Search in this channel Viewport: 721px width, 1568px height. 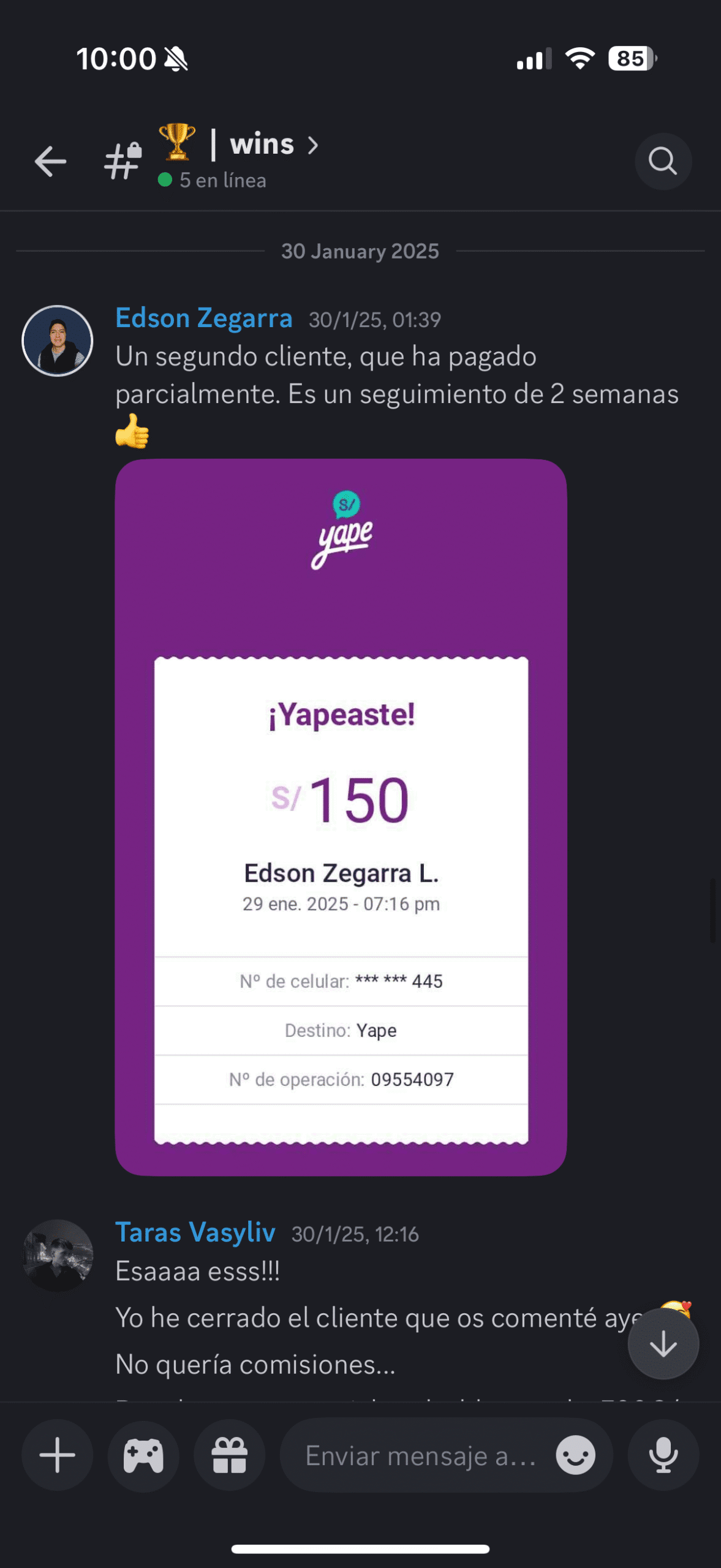(x=663, y=162)
